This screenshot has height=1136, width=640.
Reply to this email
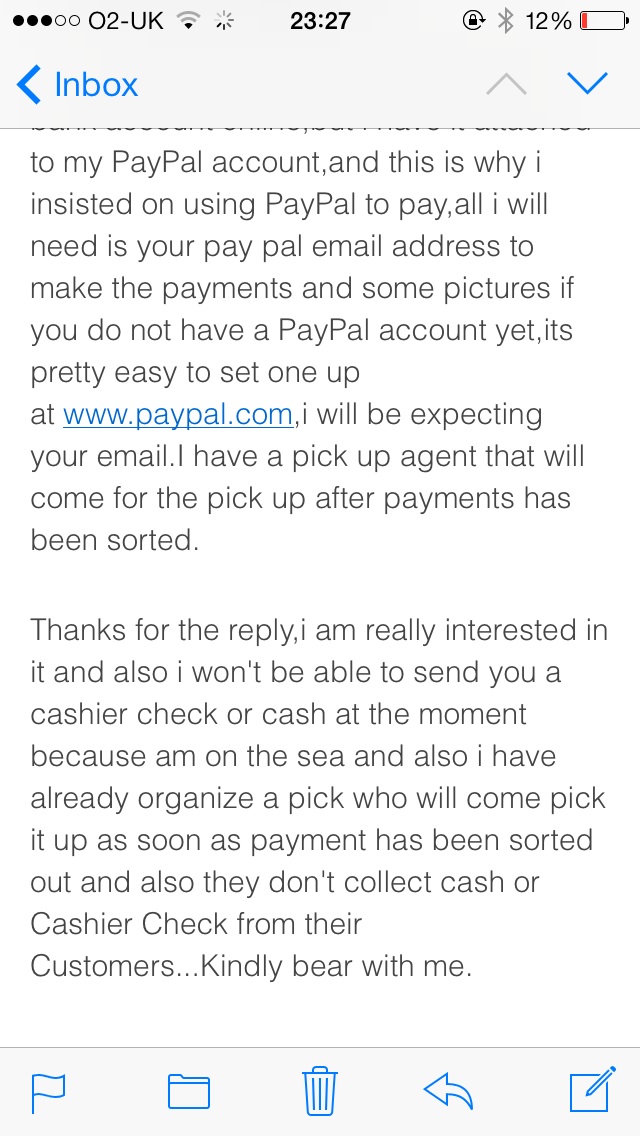[448, 1092]
